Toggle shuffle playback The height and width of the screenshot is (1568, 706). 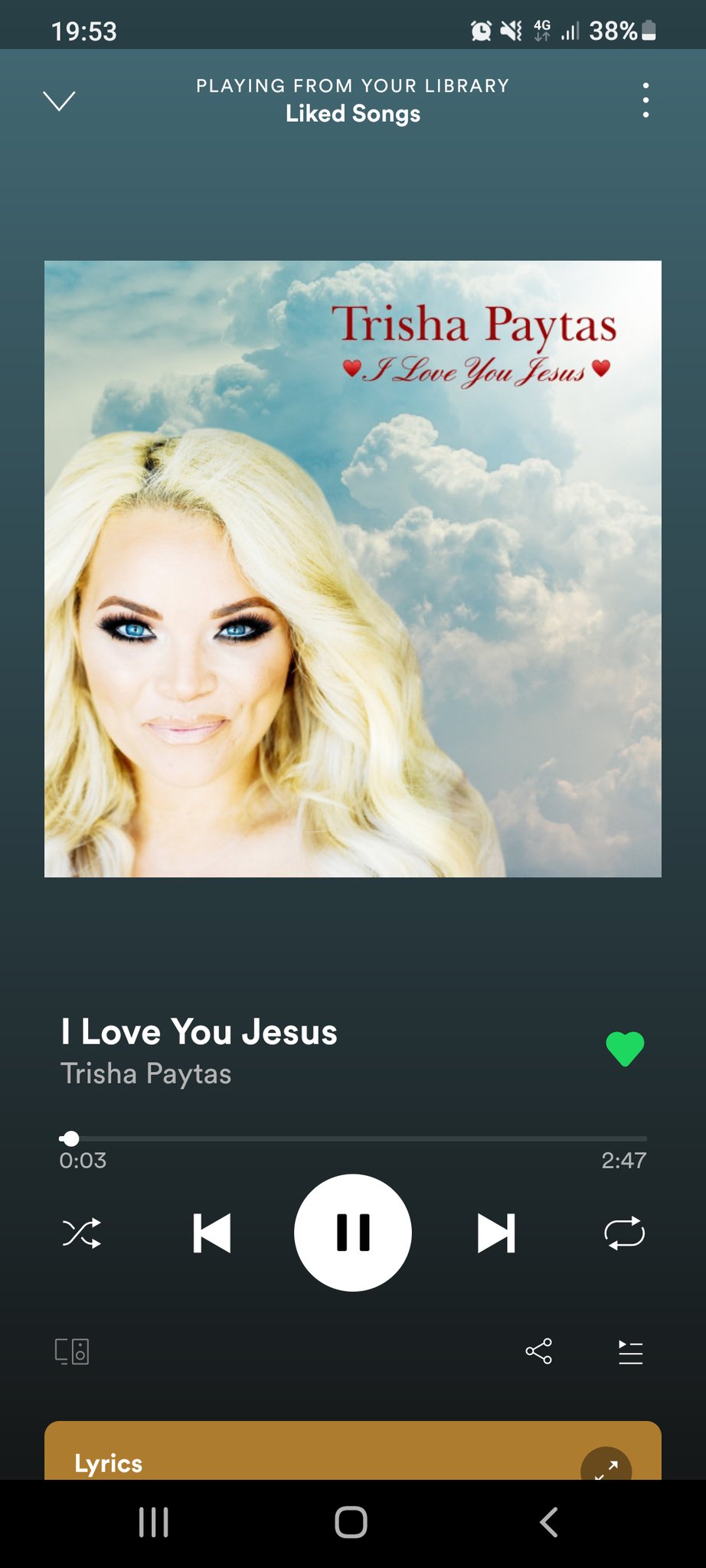coord(81,1233)
